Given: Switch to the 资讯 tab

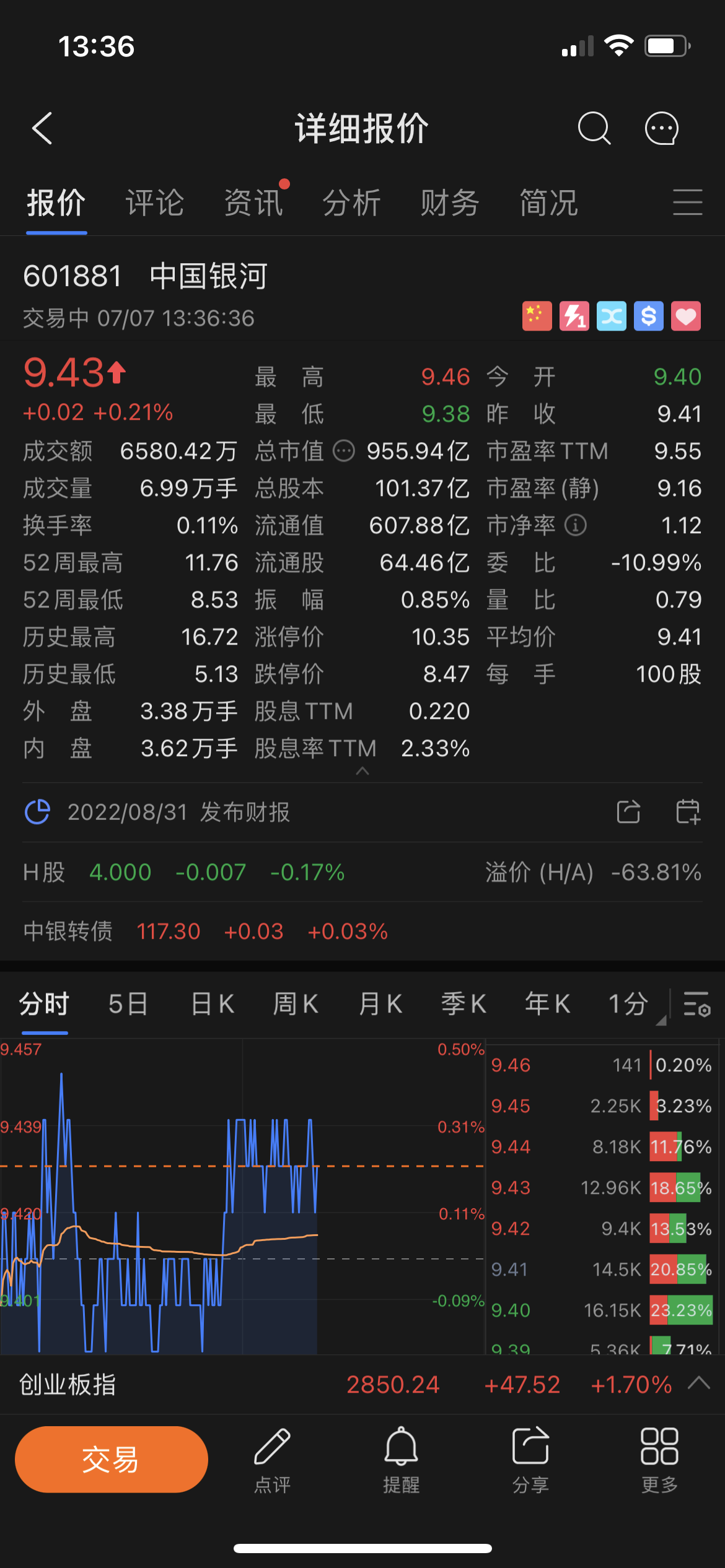Looking at the screenshot, I should pos(253,203).
